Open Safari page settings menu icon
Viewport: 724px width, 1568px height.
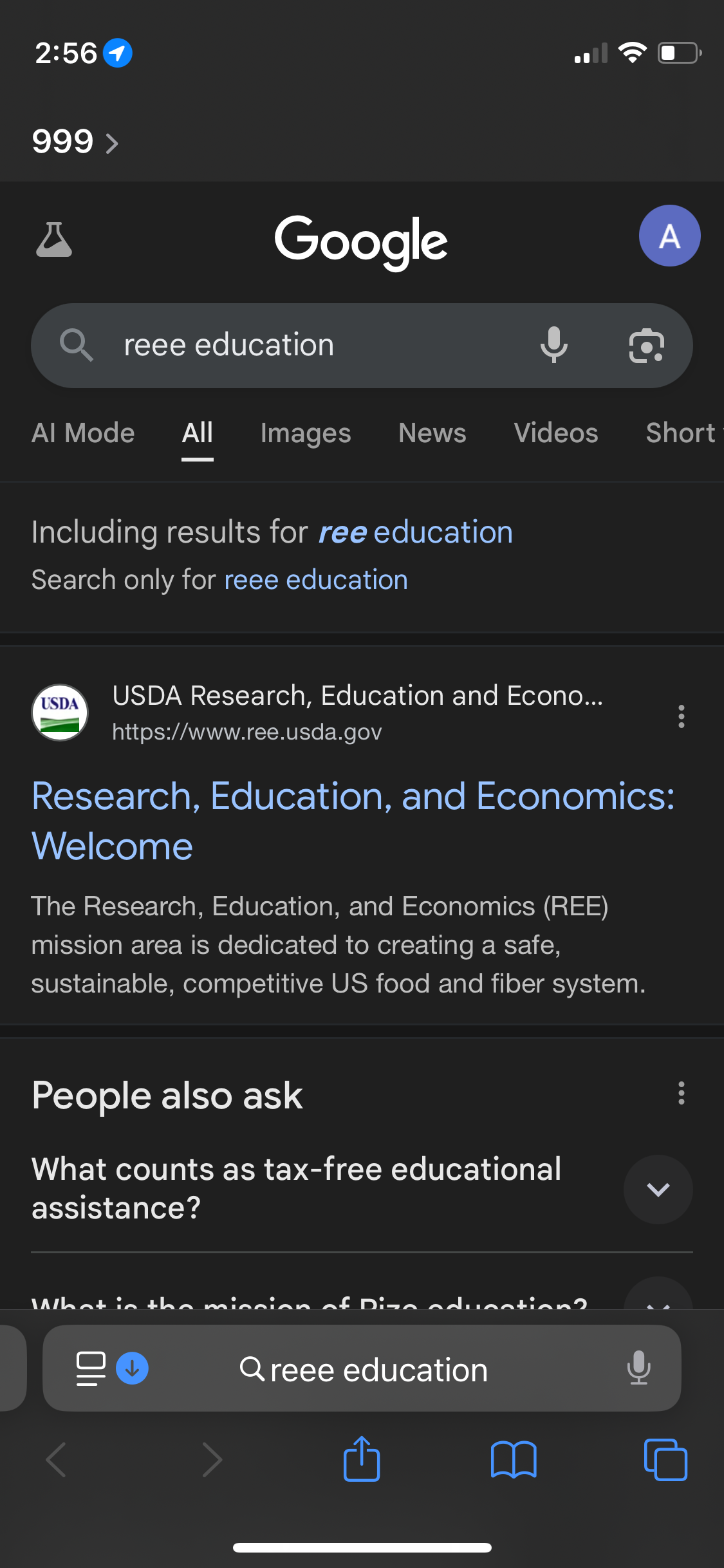click(91, 1368)
